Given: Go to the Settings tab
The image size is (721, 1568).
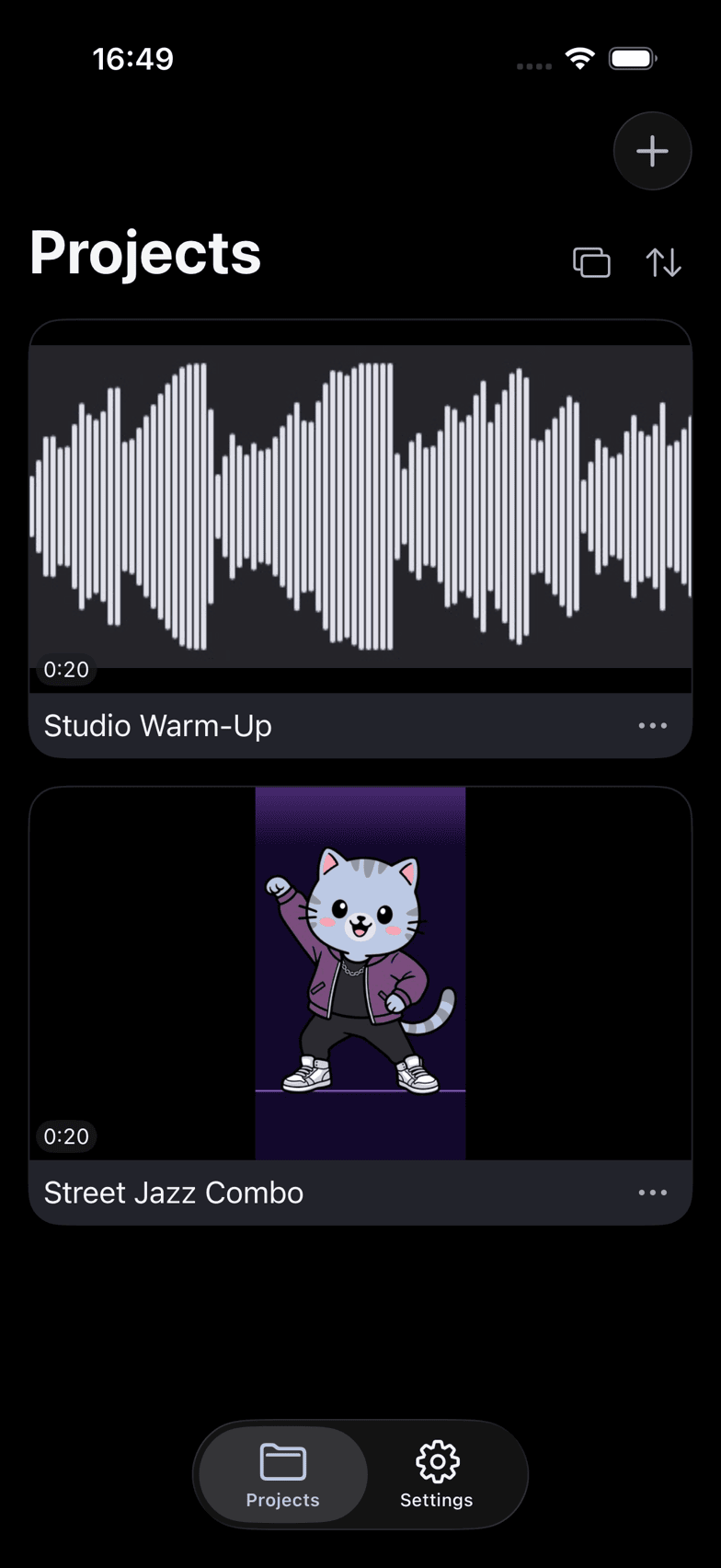Looking at the screenshot, I should pyautogui.click(x=437, y=1475).
